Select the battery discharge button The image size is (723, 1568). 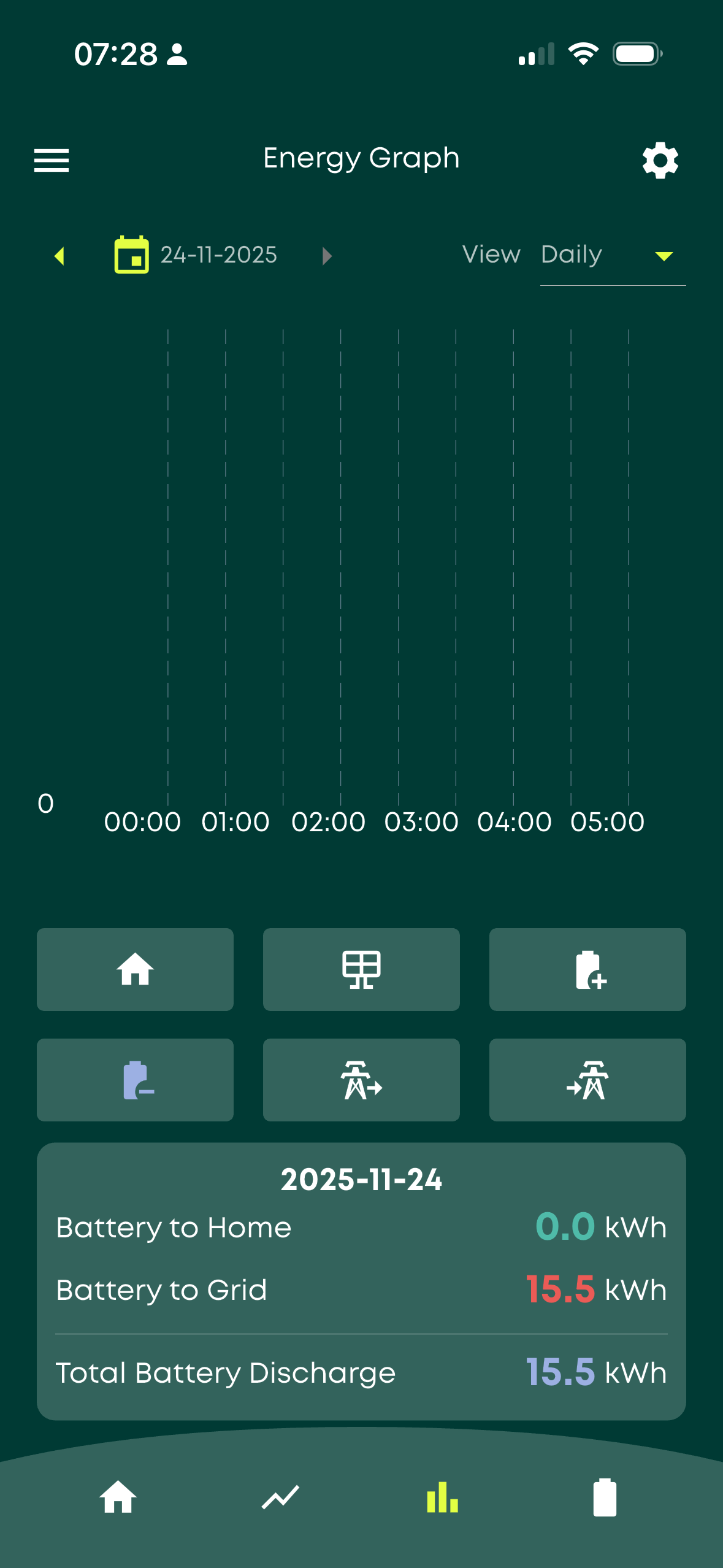pos(135,1080)
